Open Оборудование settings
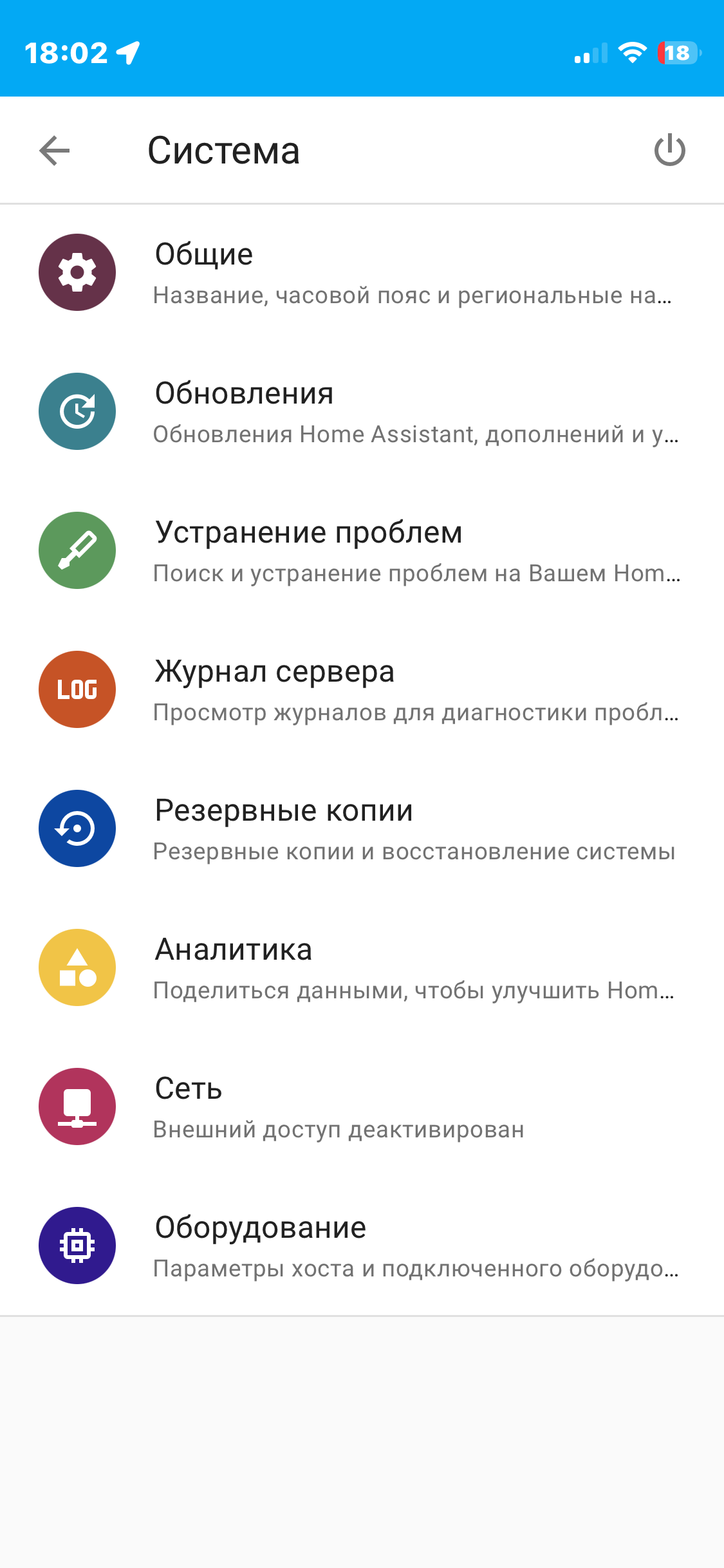Viewport: 724px width, 1568px height. 360,1246
